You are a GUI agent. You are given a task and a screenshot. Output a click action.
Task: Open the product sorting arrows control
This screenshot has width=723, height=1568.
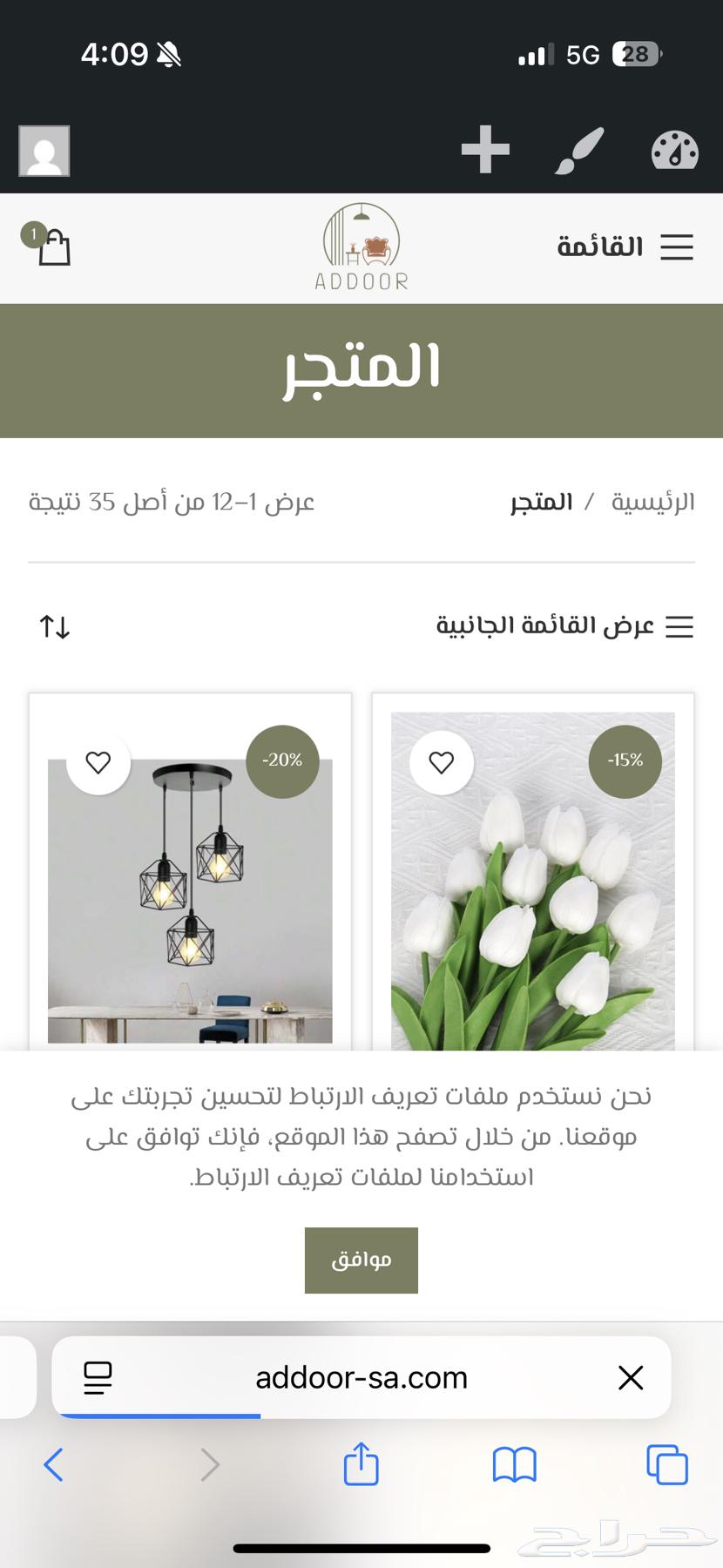54,626
